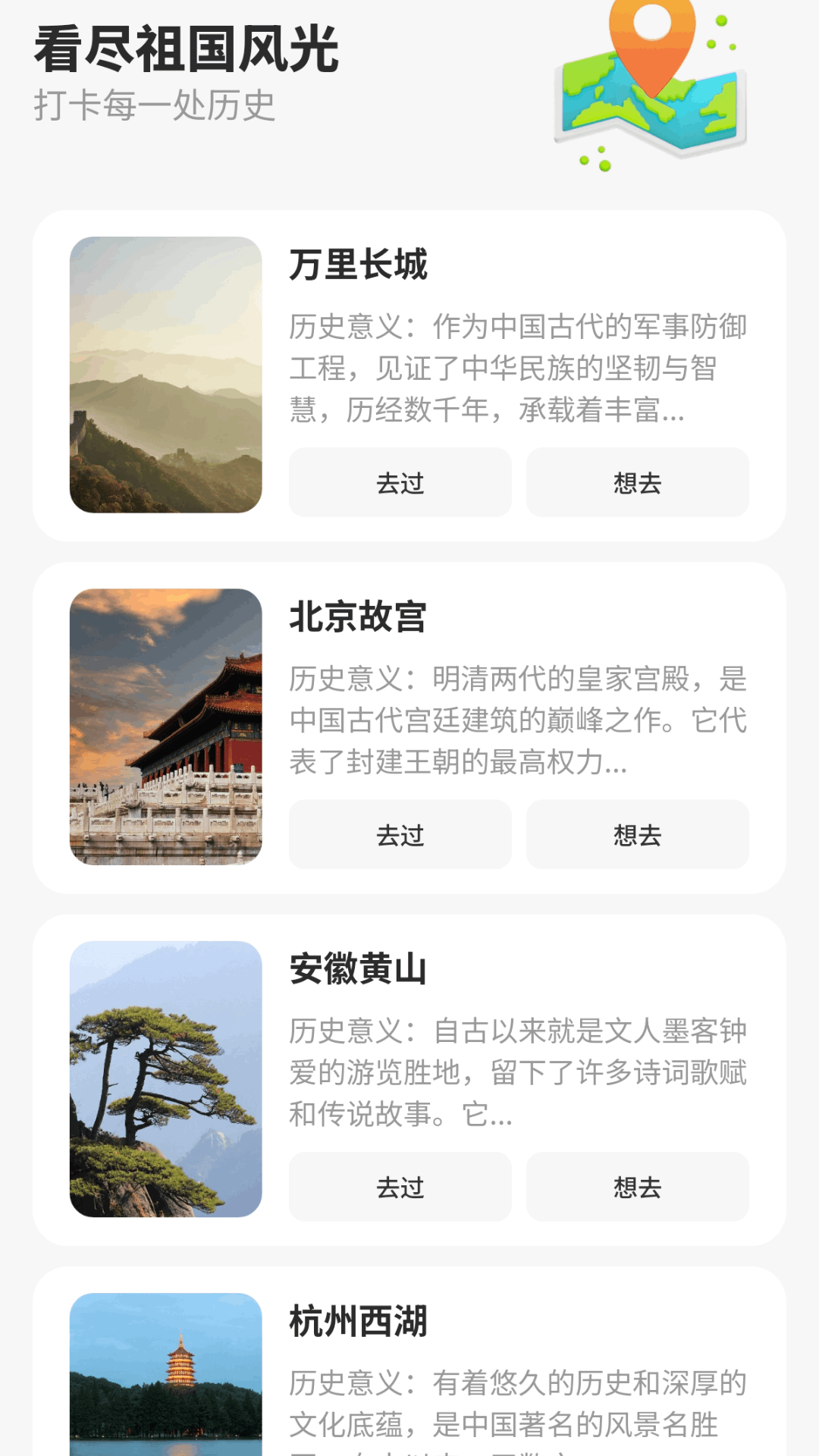Open the 安徽黄山 detail by tapping its title
The width and height of the screenshot is (819, 1456).
(358, 968)
